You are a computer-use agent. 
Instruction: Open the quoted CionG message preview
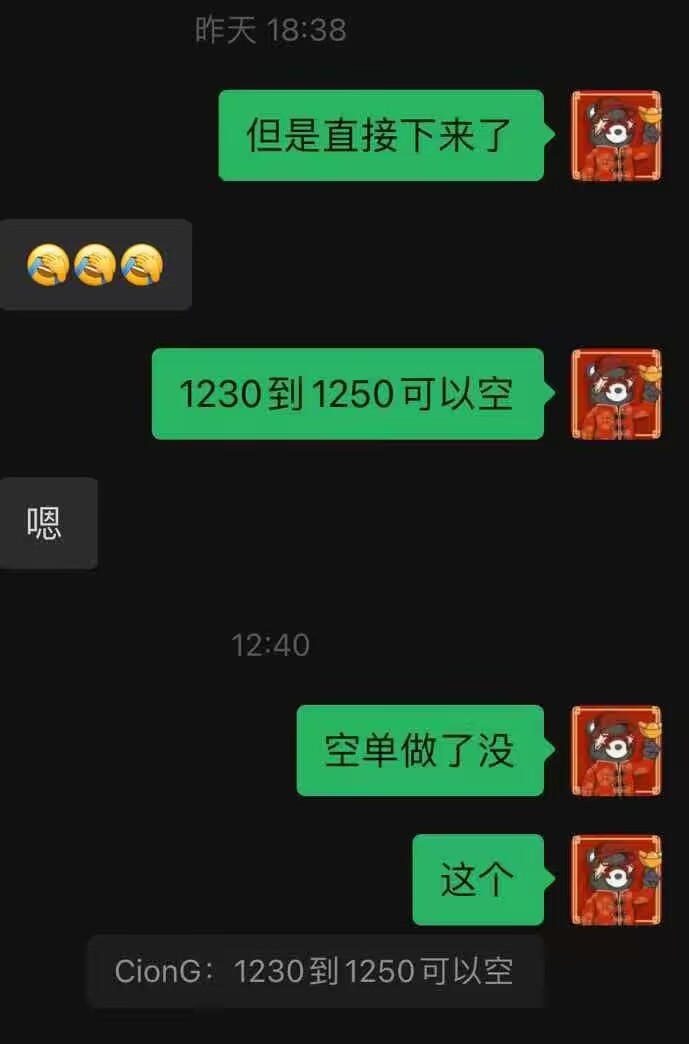(315, 971)
